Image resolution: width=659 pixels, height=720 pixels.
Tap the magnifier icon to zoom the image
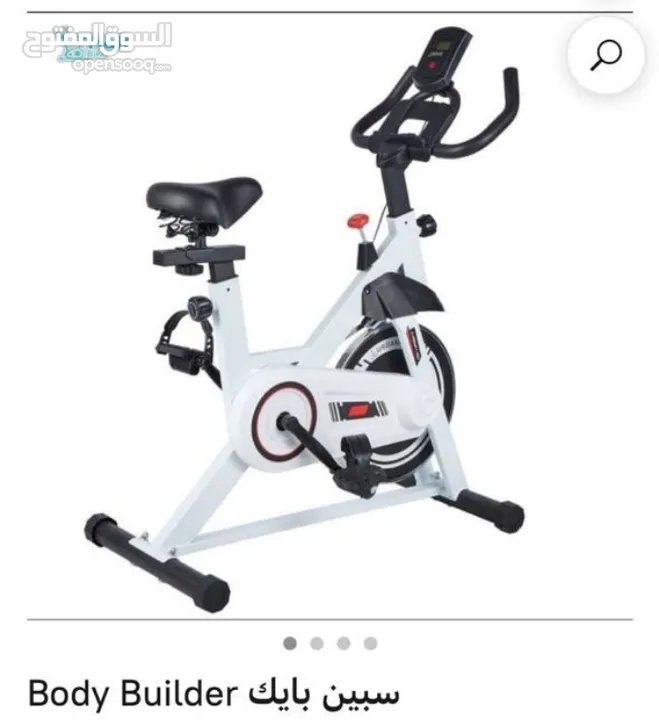(x=606, y=55)
